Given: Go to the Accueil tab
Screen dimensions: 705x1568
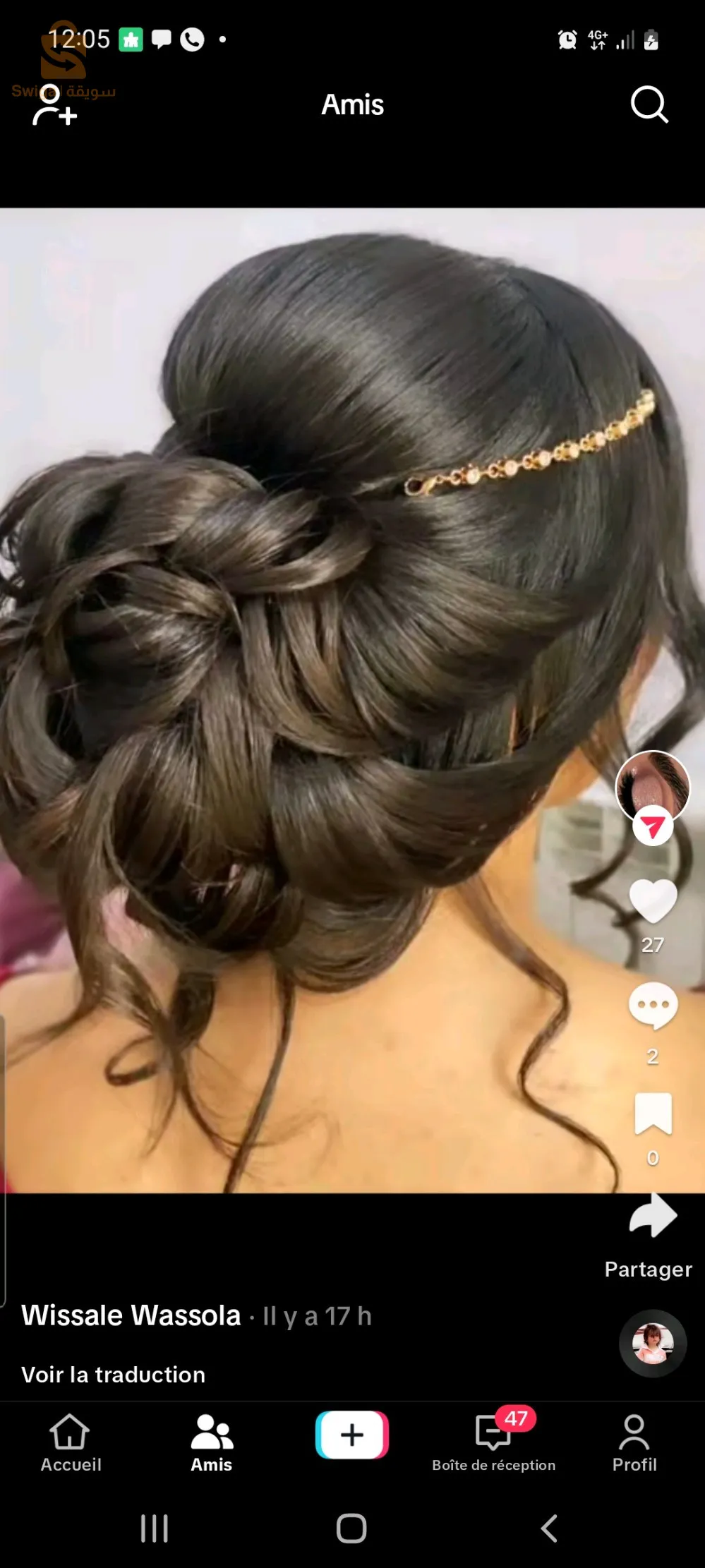Looking at the screenshot, I should click(71, 1443).
